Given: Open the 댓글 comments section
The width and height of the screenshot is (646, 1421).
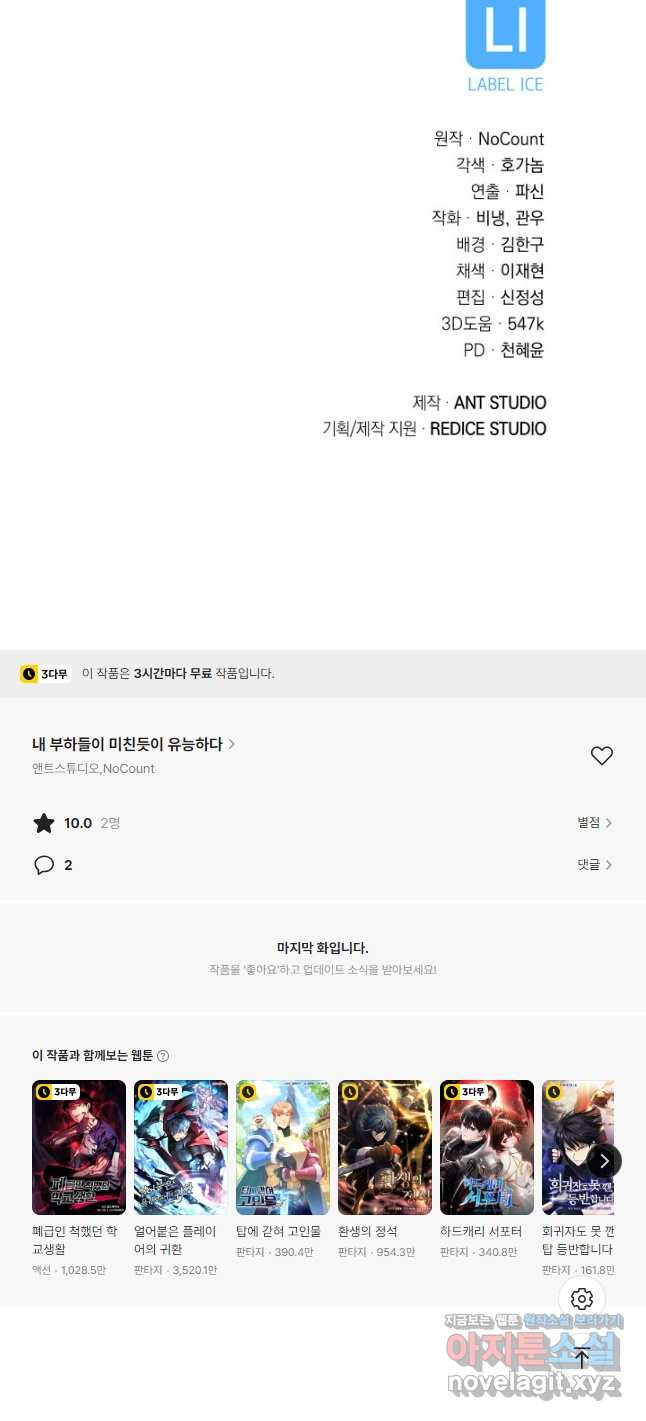Looking at the screenshot, I should pyautogui.click(x=594, y=865).
